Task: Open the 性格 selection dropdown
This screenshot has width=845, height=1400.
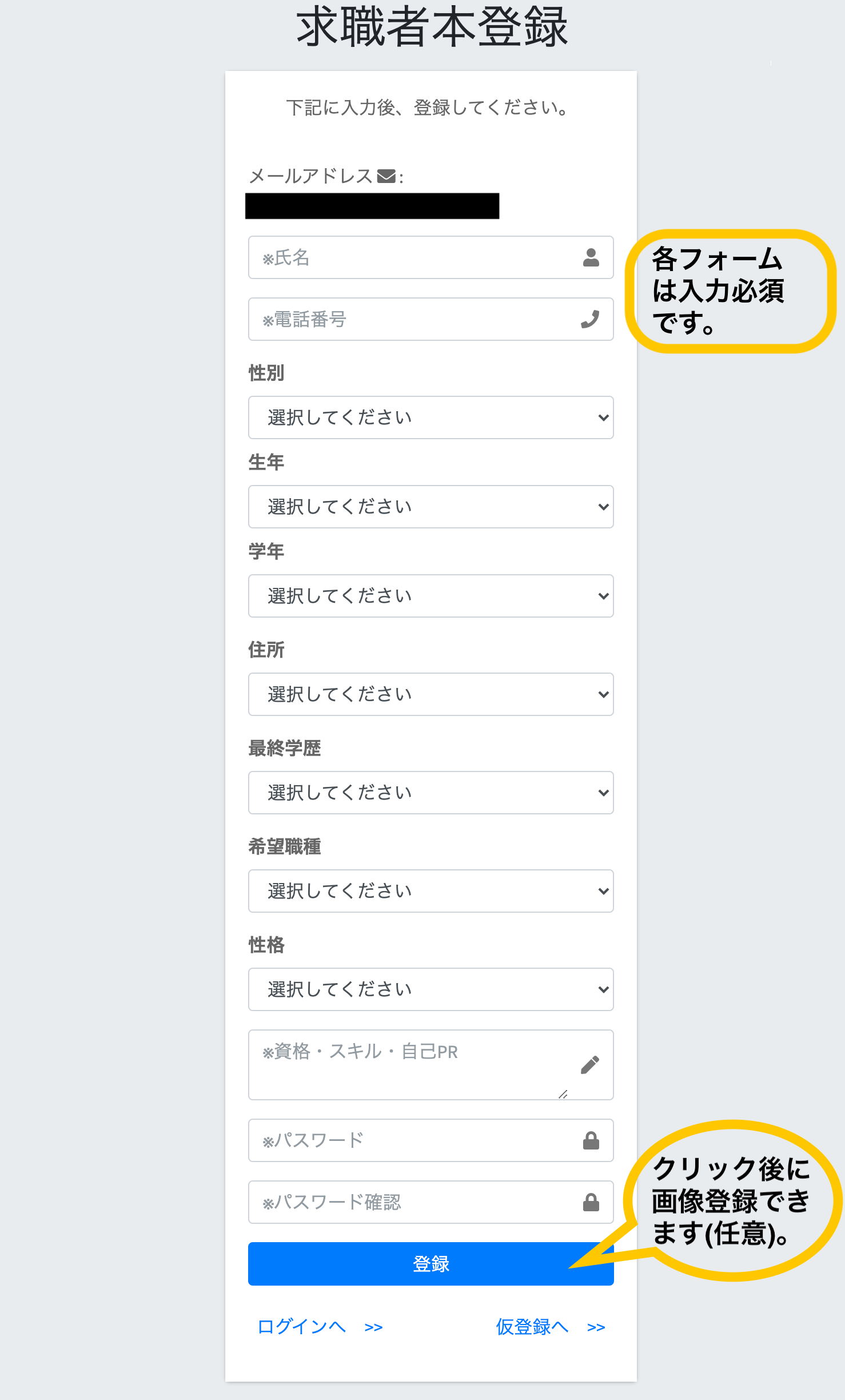Action: (431, 989)
